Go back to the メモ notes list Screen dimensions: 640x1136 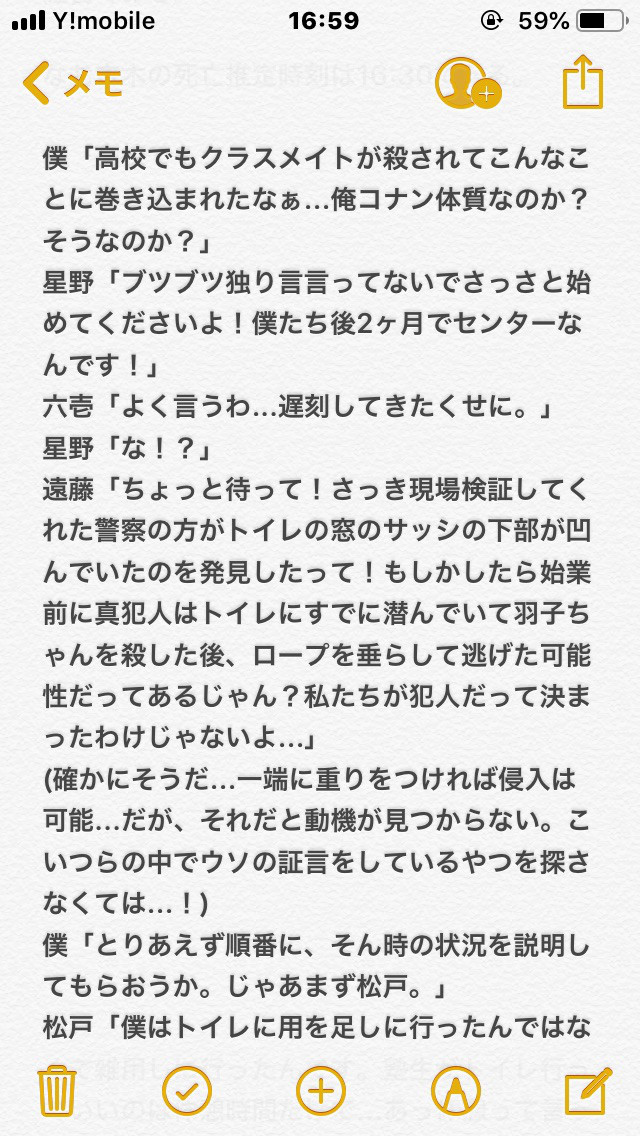point(72,84)
